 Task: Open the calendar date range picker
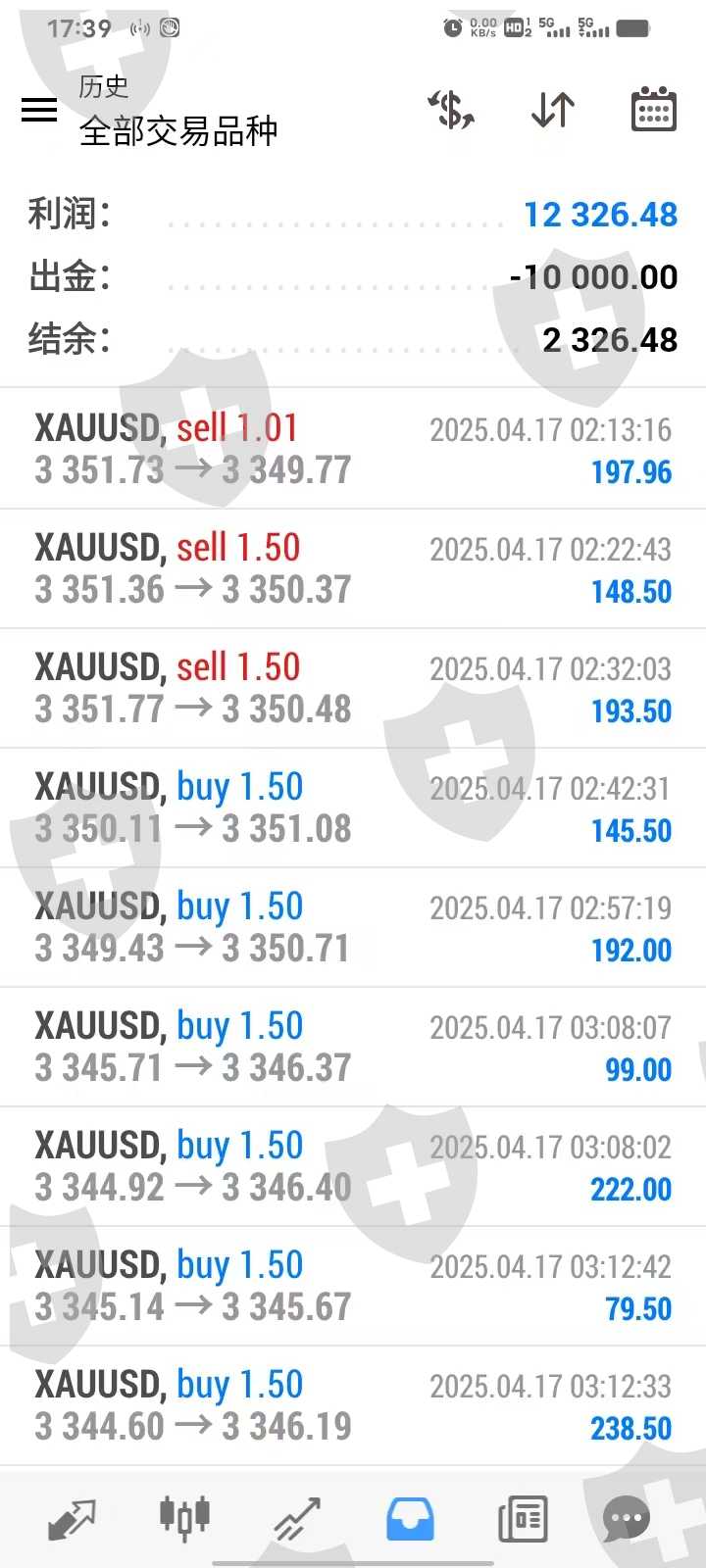click(x=653, y=110)
